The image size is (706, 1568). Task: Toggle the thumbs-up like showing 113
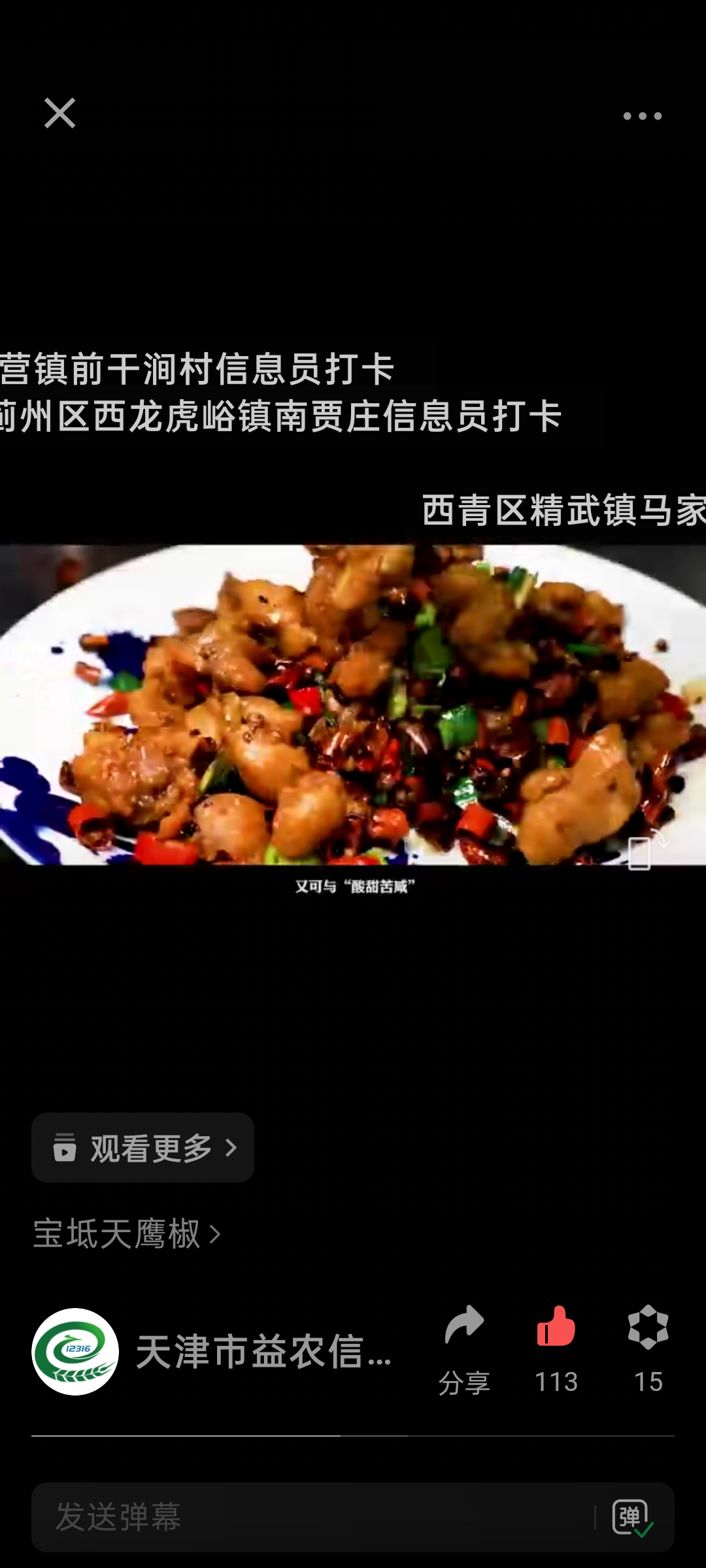(556, 1349)
